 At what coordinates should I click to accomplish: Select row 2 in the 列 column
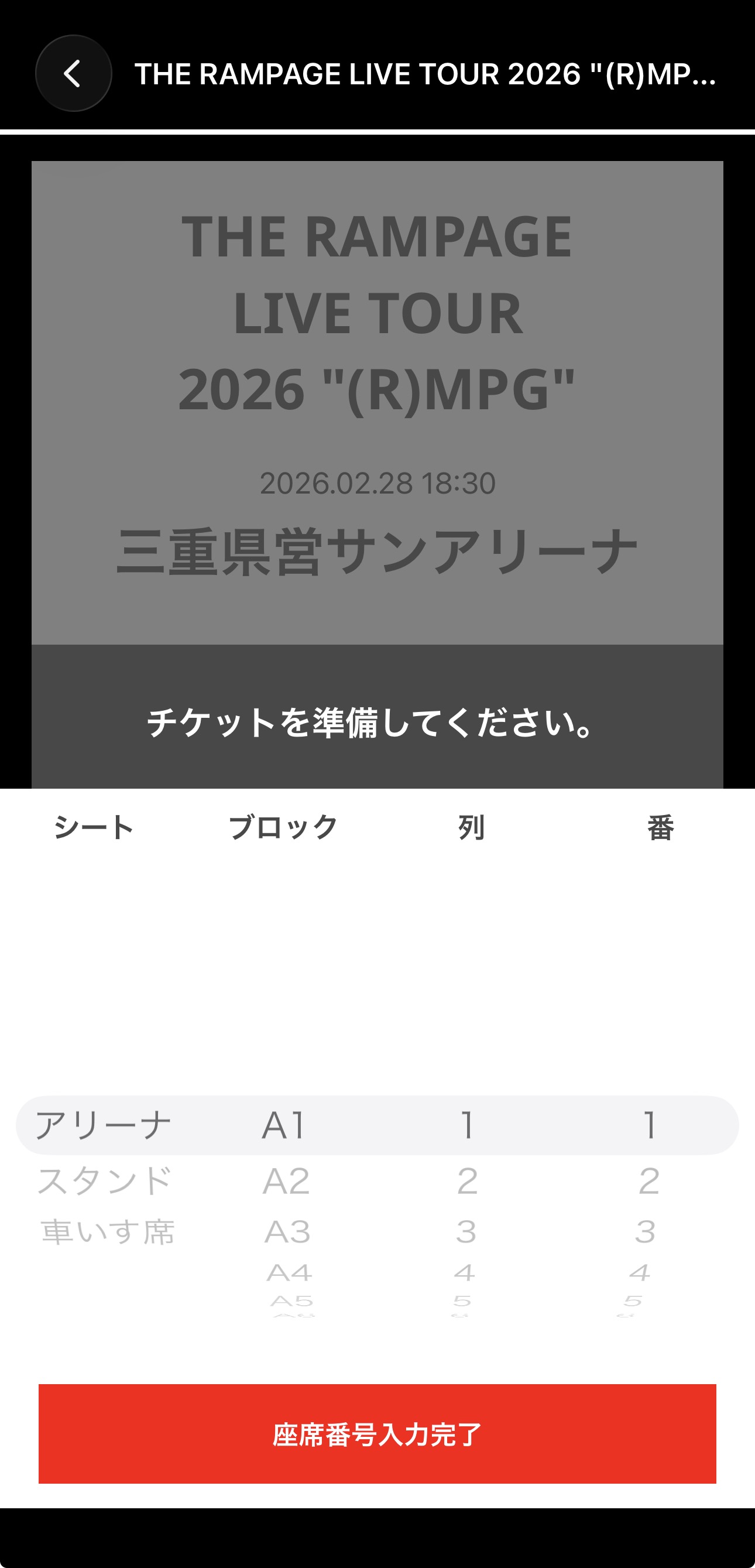click(467, 1181)
